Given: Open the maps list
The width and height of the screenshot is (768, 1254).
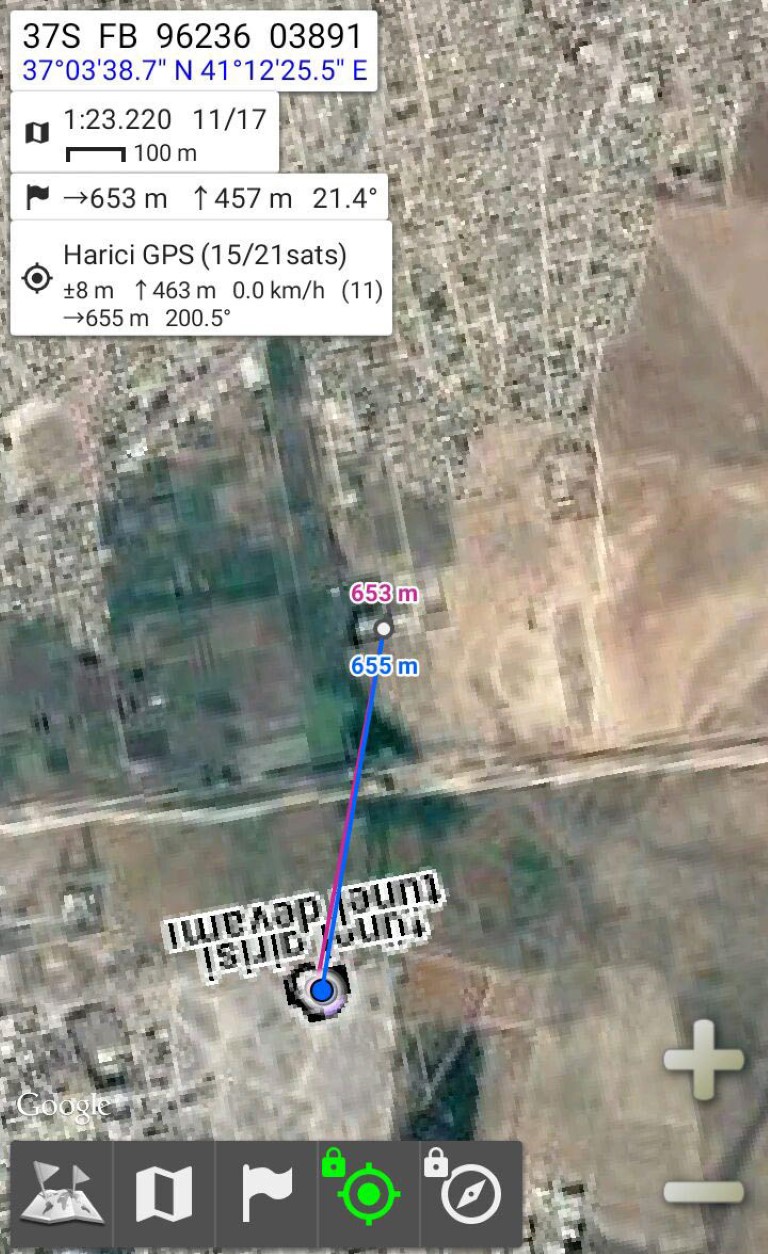Looking at the screenshot, I should [164, 1194].
